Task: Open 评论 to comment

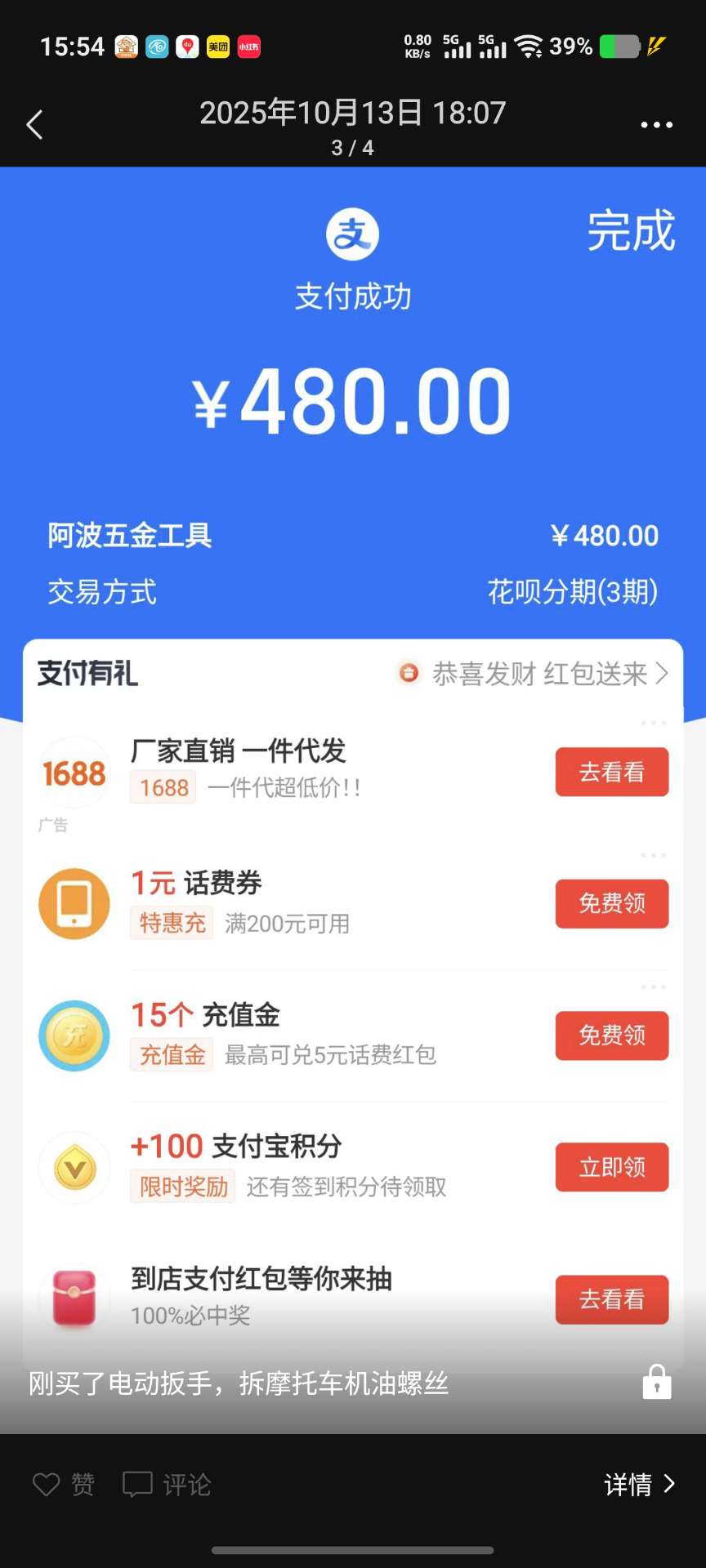Action: click(167, 1484)
